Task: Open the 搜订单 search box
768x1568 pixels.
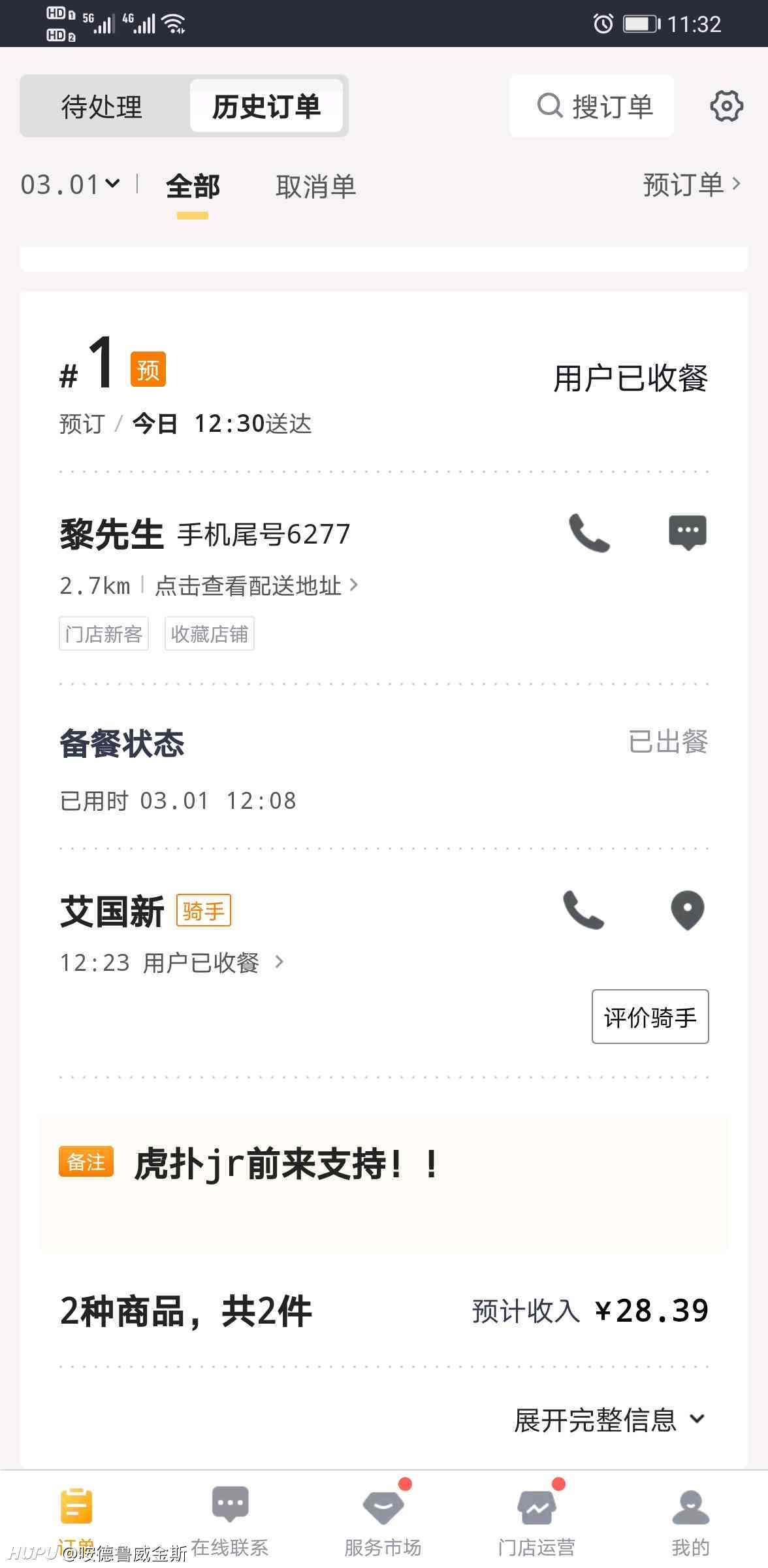Action: [x=592, y=106]
